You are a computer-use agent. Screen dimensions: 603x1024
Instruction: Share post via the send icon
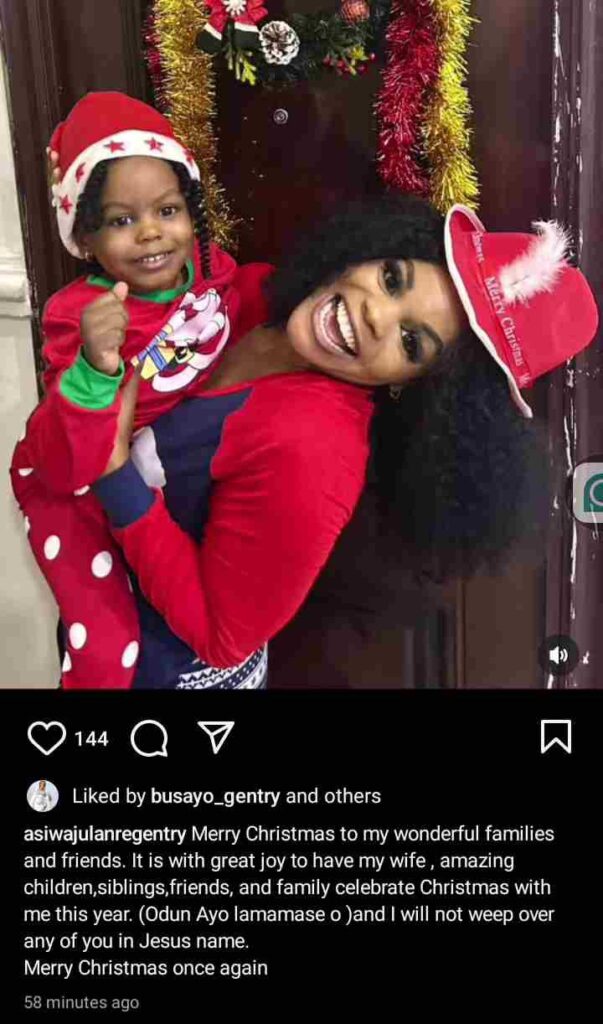click(216, 737)
